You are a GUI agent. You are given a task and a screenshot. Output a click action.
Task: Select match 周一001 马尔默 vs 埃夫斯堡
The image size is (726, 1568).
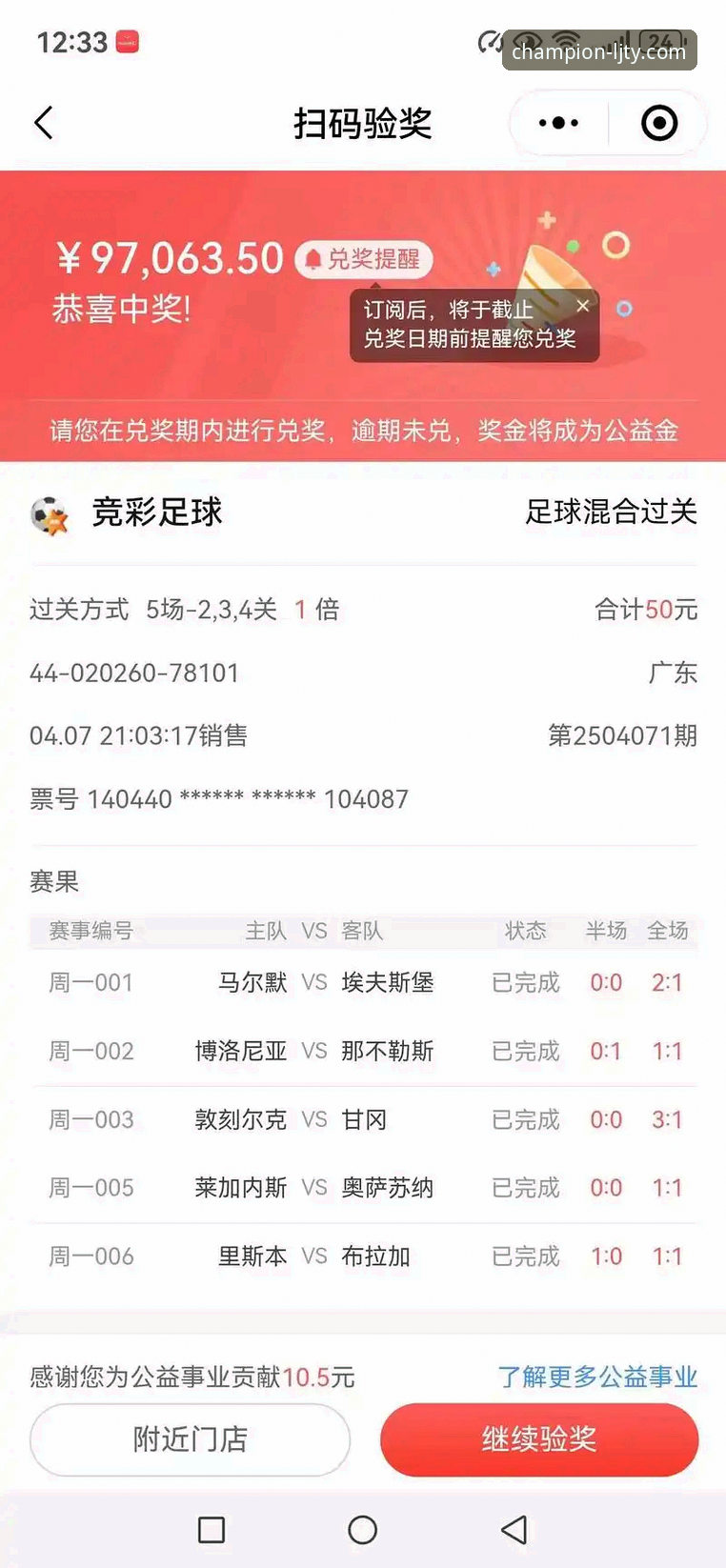point(362,983)
